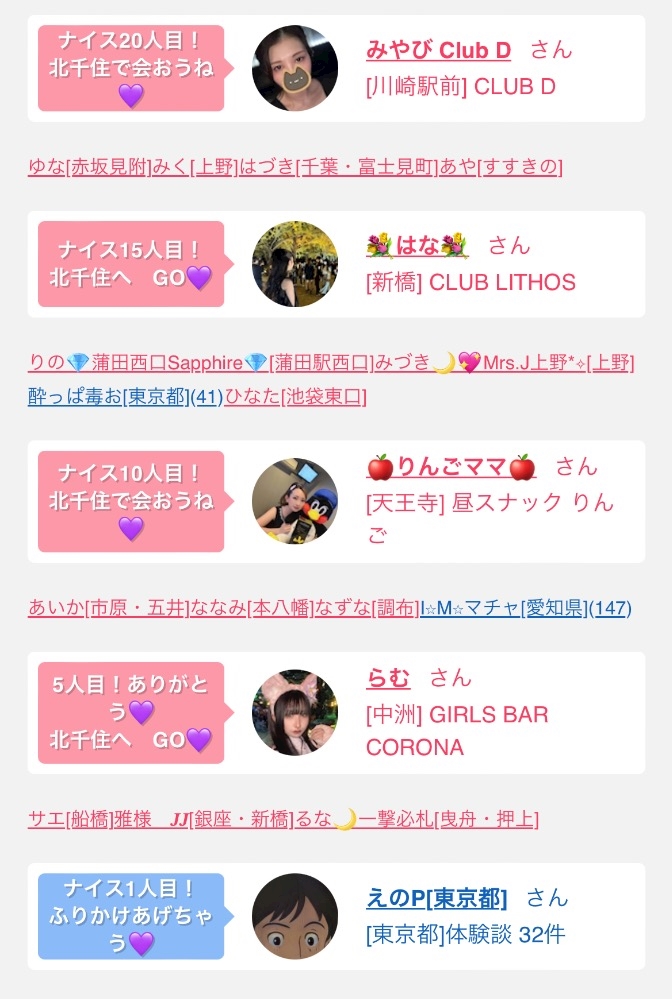Open らむ profile link
672x999 pixels.
[388, 678]
